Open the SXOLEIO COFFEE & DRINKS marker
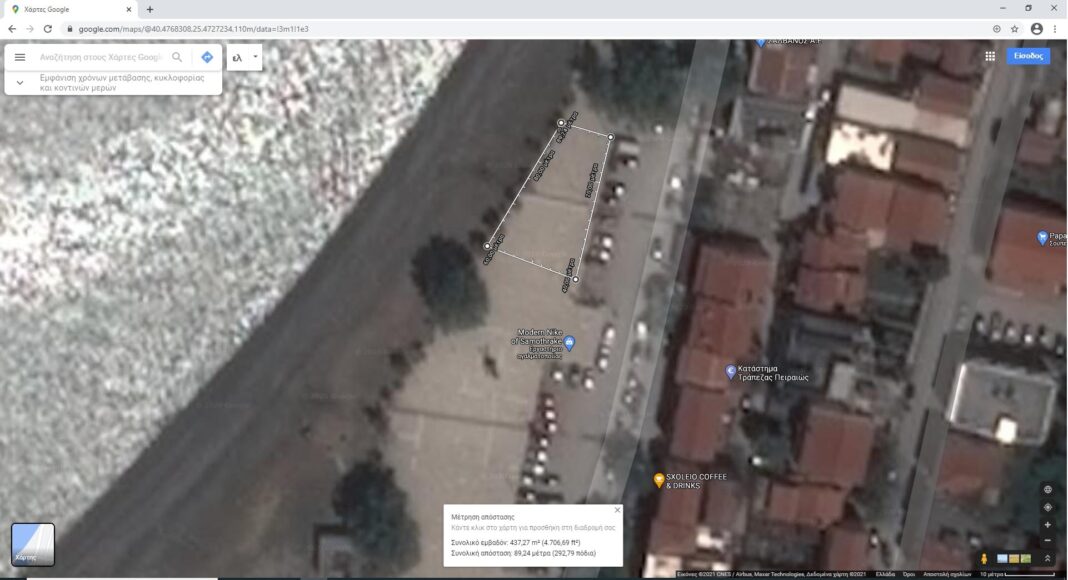The width and height of the screenshot is (1068, 580). click(x=659, y=480)
